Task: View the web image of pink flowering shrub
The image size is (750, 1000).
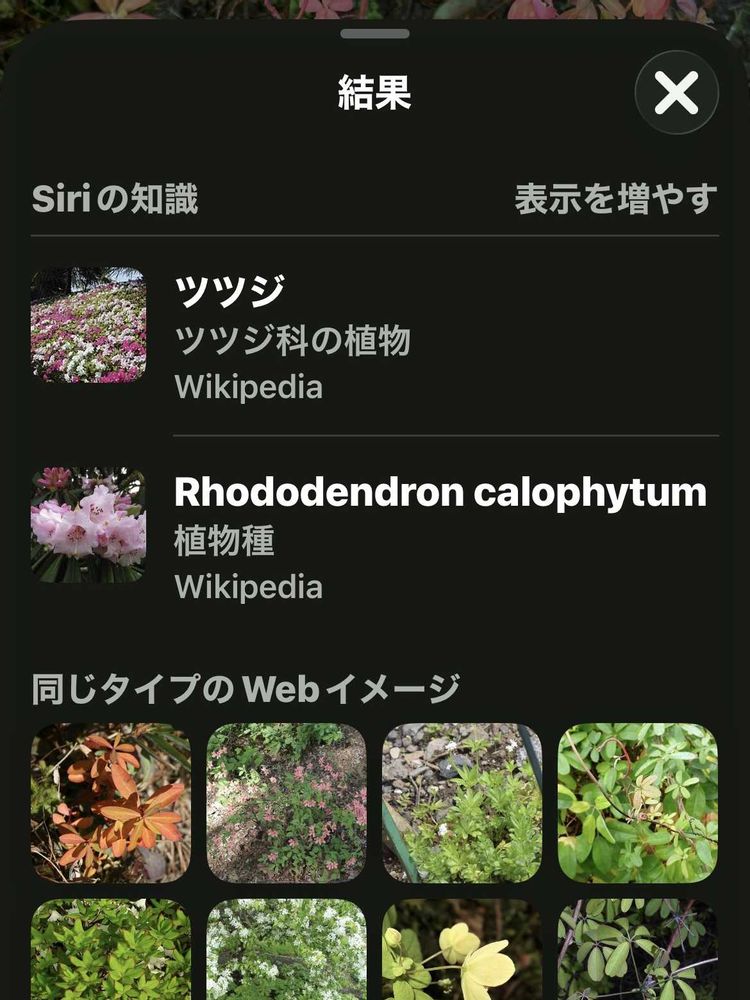Action: (x=286, y=802)
